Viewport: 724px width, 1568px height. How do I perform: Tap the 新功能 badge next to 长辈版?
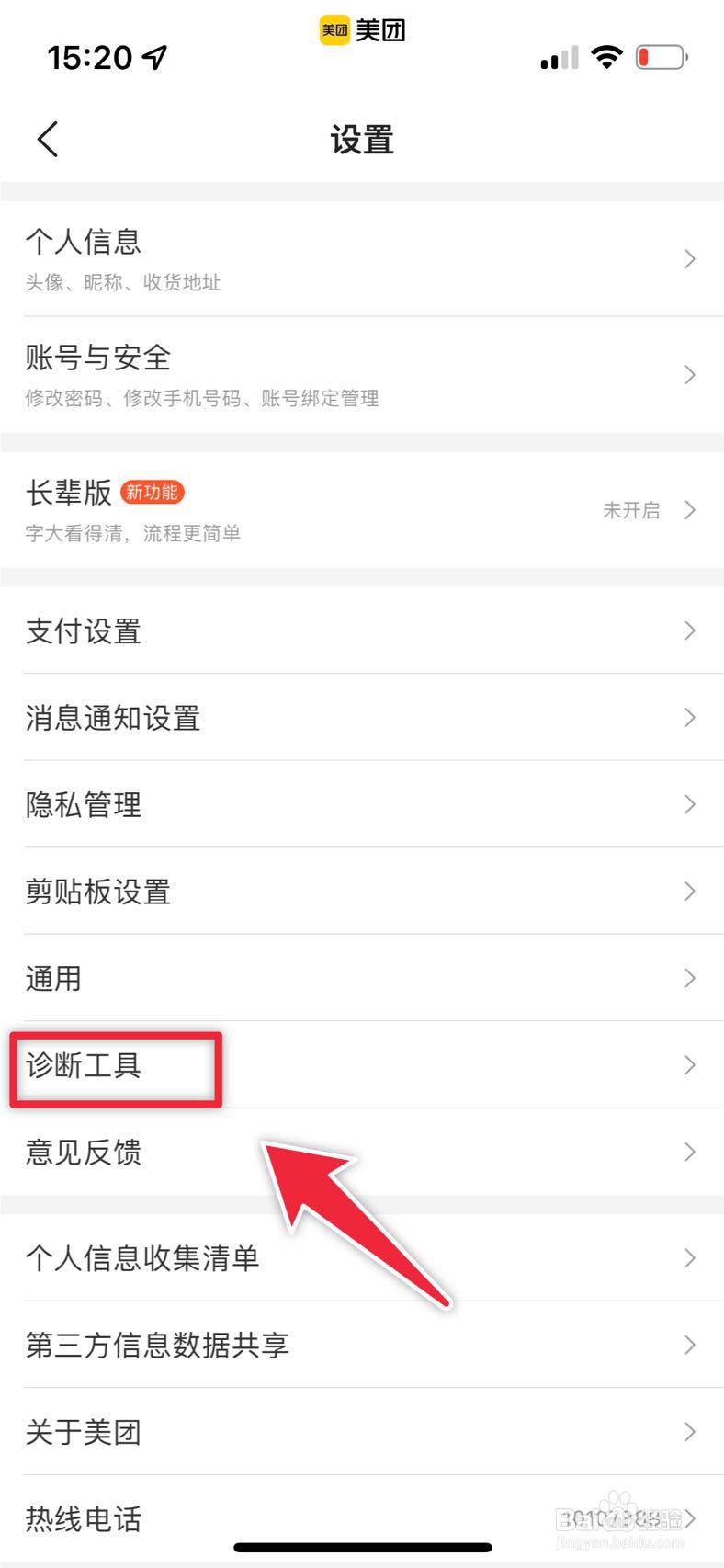153,492
